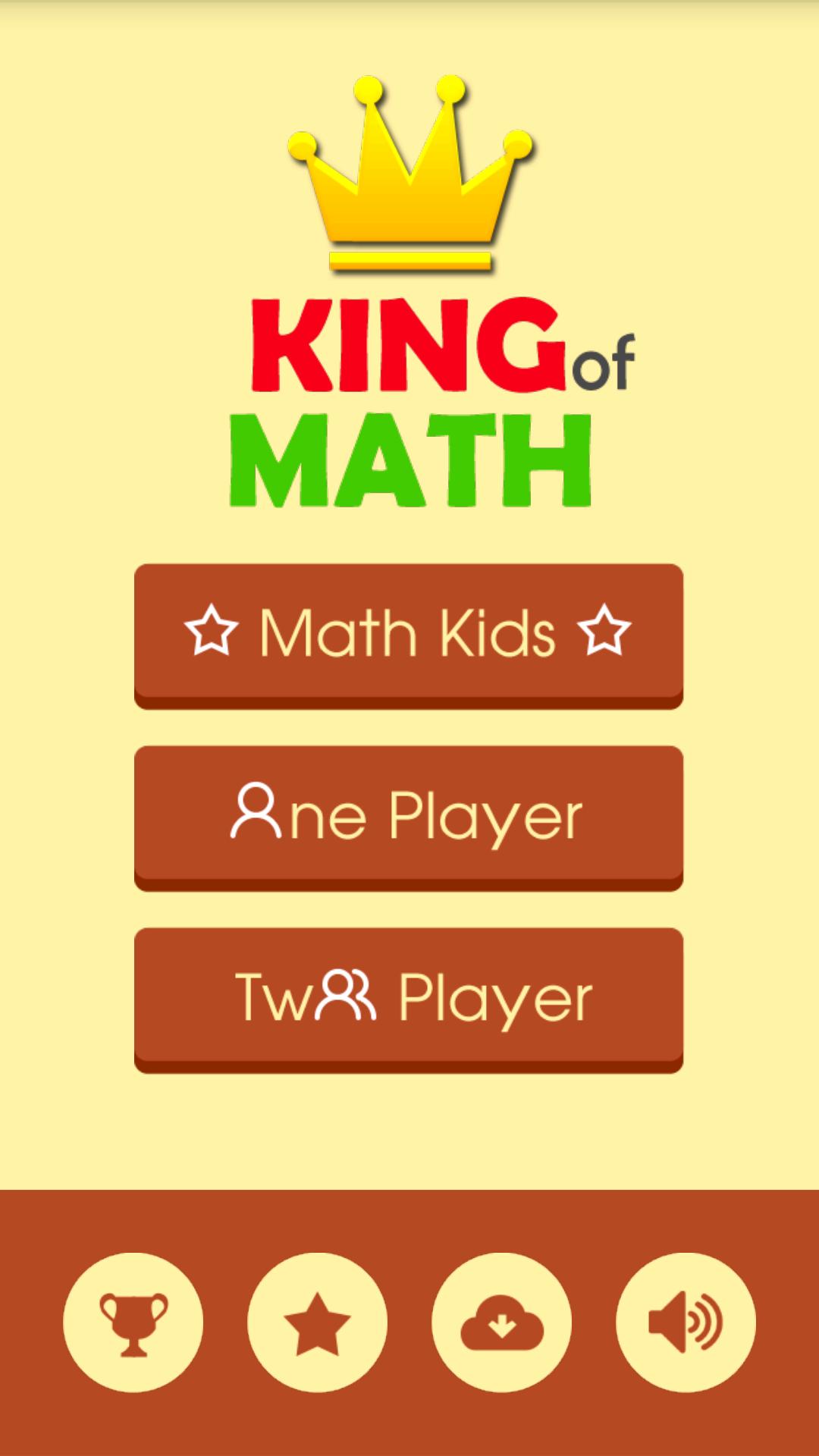Screen dimensions: 819x1456
Task: Start a Two Player game
Action: [x=409, y=999]
